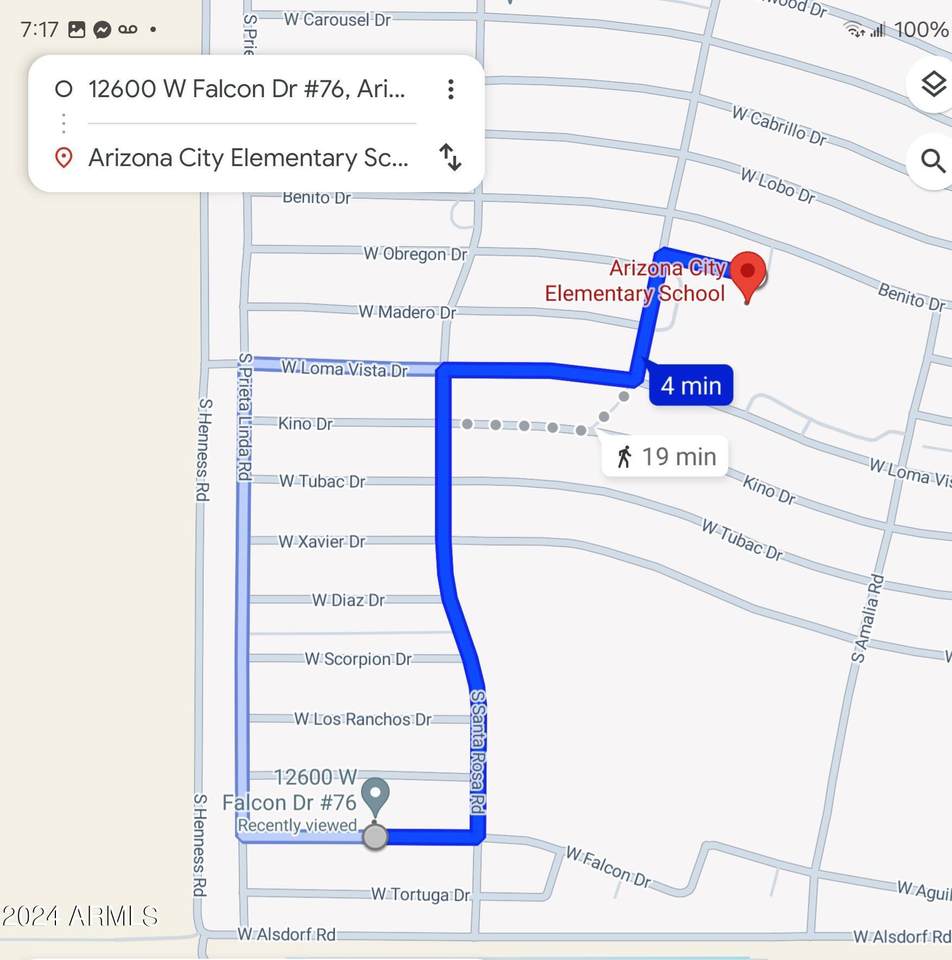Select the 19 min walking route
Screen dimensions: 952x960
click(x=665, y=457)
